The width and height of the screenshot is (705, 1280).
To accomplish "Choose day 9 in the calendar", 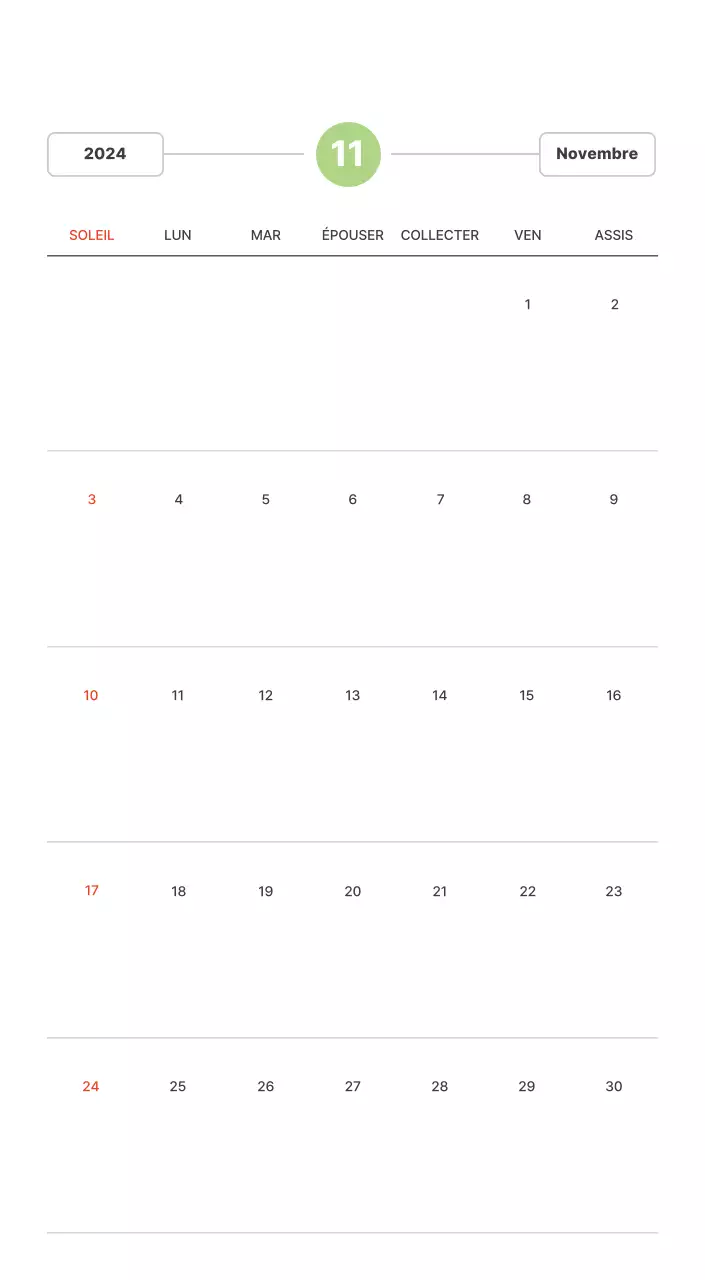I will click(614, 499).
